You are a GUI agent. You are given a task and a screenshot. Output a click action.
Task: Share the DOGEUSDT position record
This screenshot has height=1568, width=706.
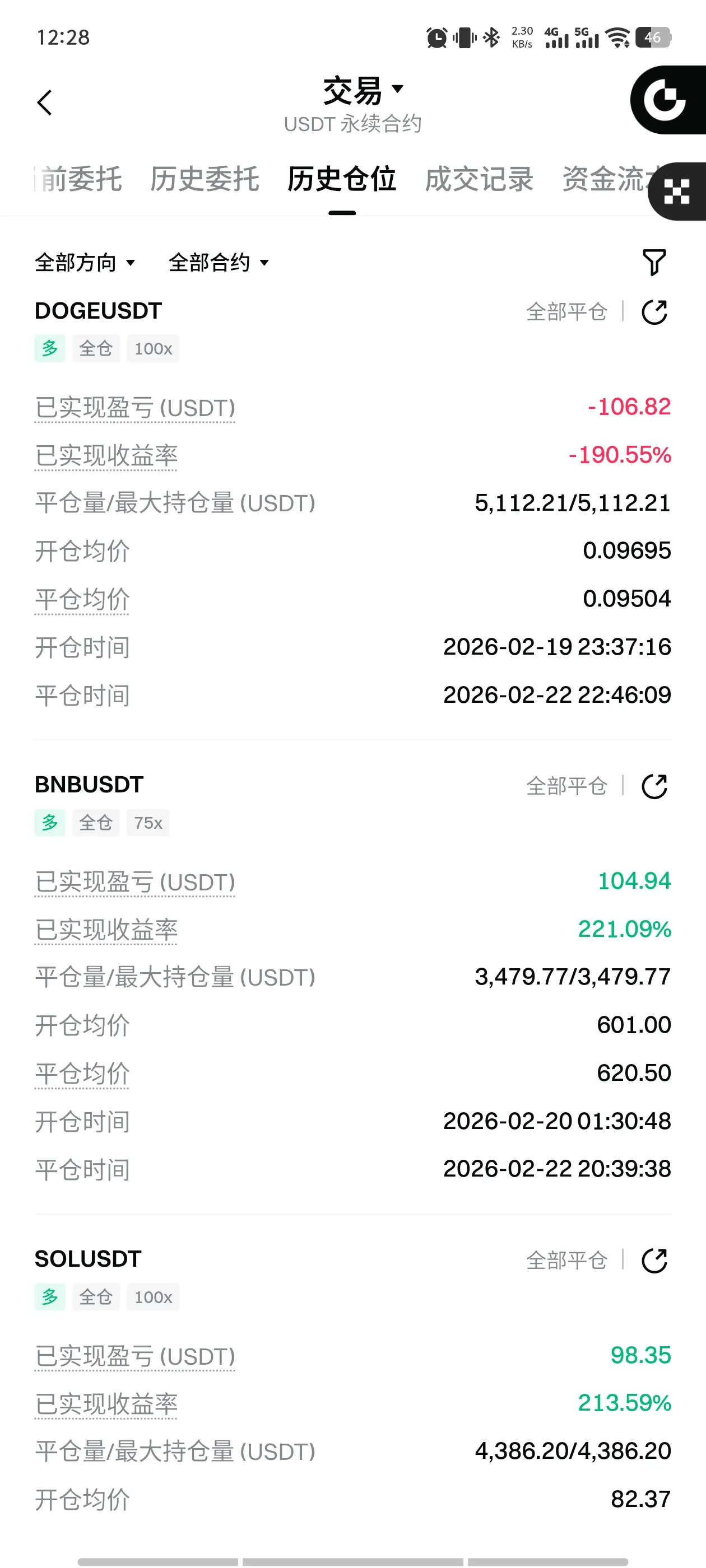pyautogui.click(x=654, y=312)
